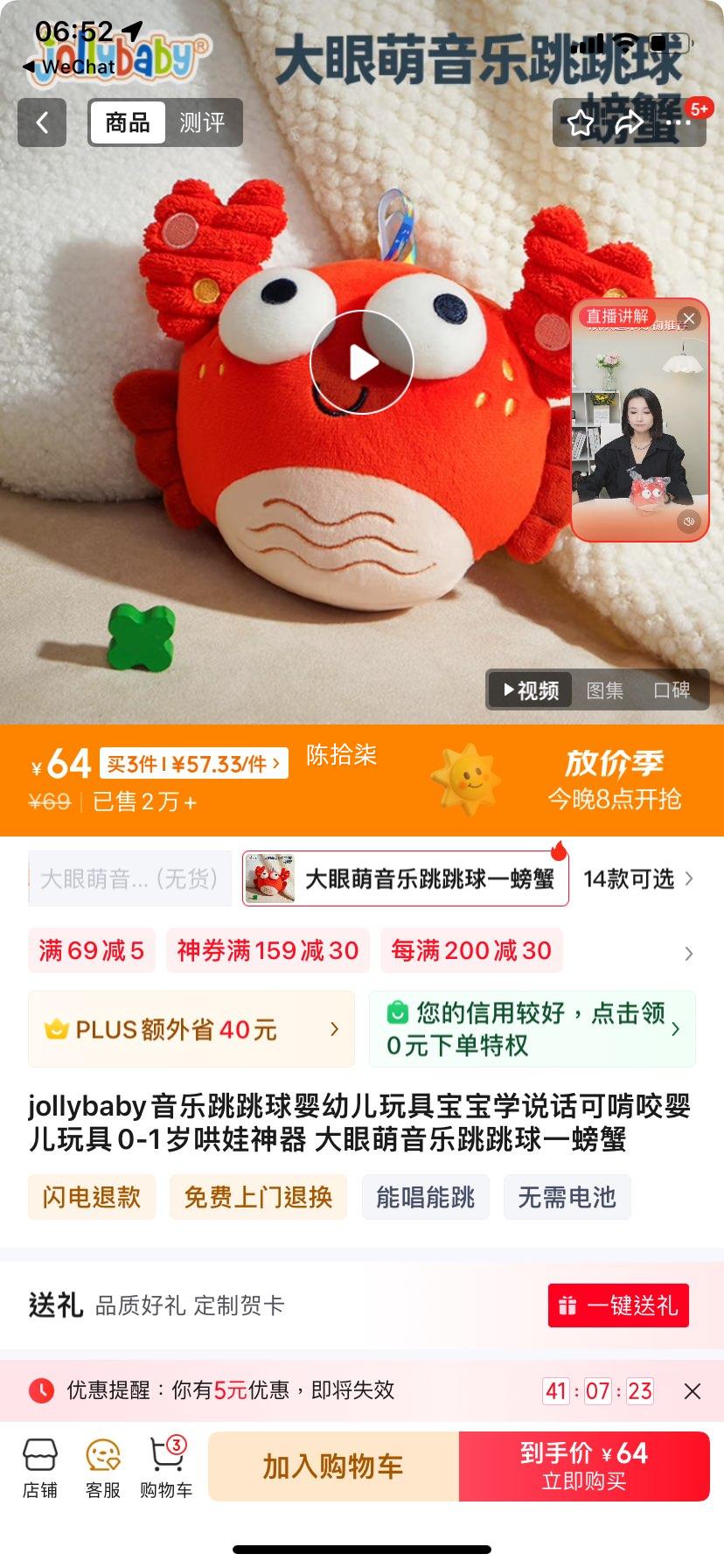Image resolution: width=724 pixels, height=1568 pixels.
Task: Expand the coupon list chevron
Action: pyautogui.click(x=690, y=951)
